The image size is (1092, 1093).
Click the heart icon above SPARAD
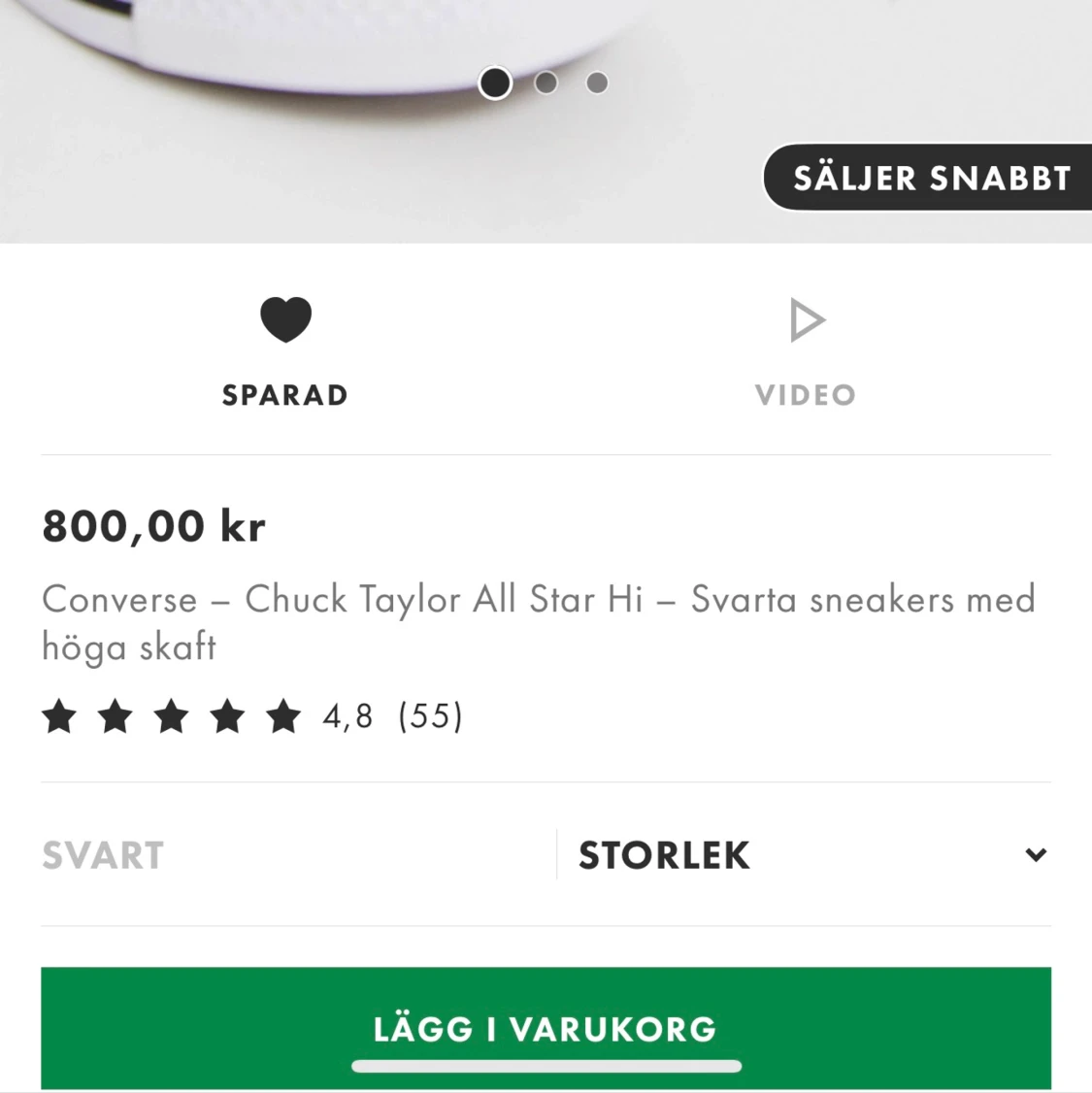pos(285,318)
